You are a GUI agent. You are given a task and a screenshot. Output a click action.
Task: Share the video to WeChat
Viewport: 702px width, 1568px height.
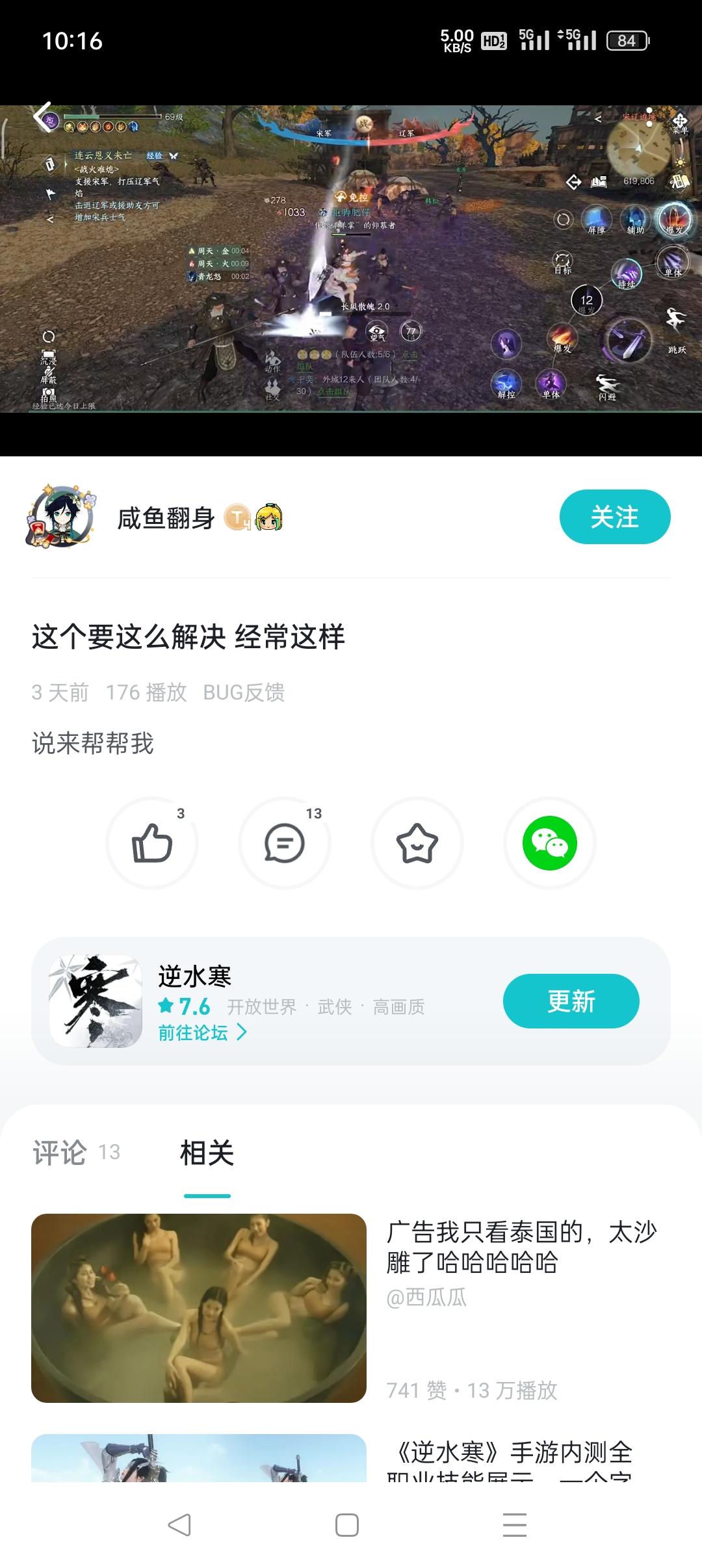click(549, 843)
